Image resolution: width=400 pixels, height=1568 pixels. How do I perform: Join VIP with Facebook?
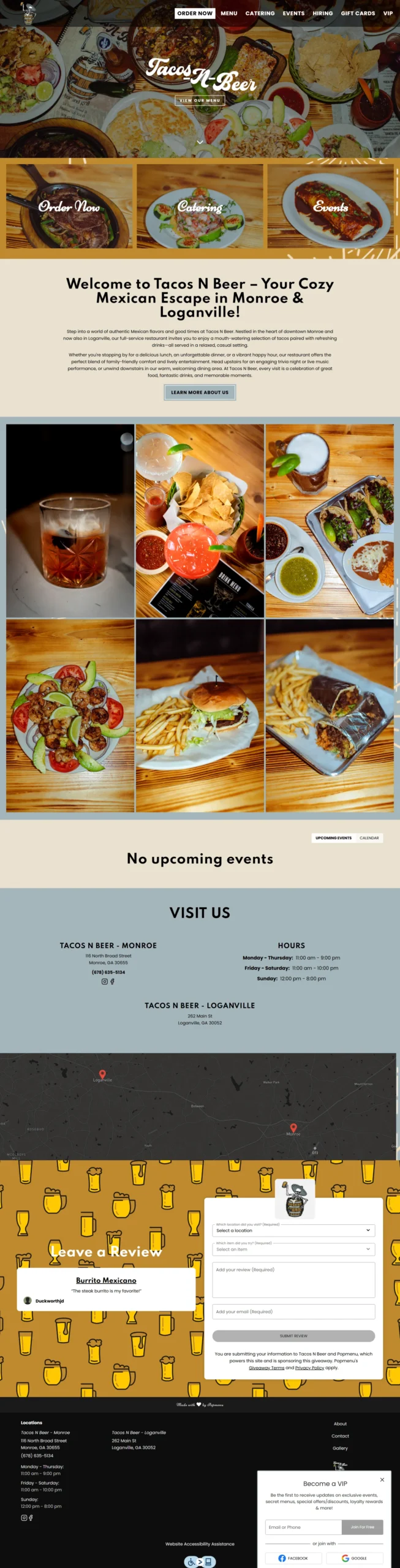(293, 1558)
